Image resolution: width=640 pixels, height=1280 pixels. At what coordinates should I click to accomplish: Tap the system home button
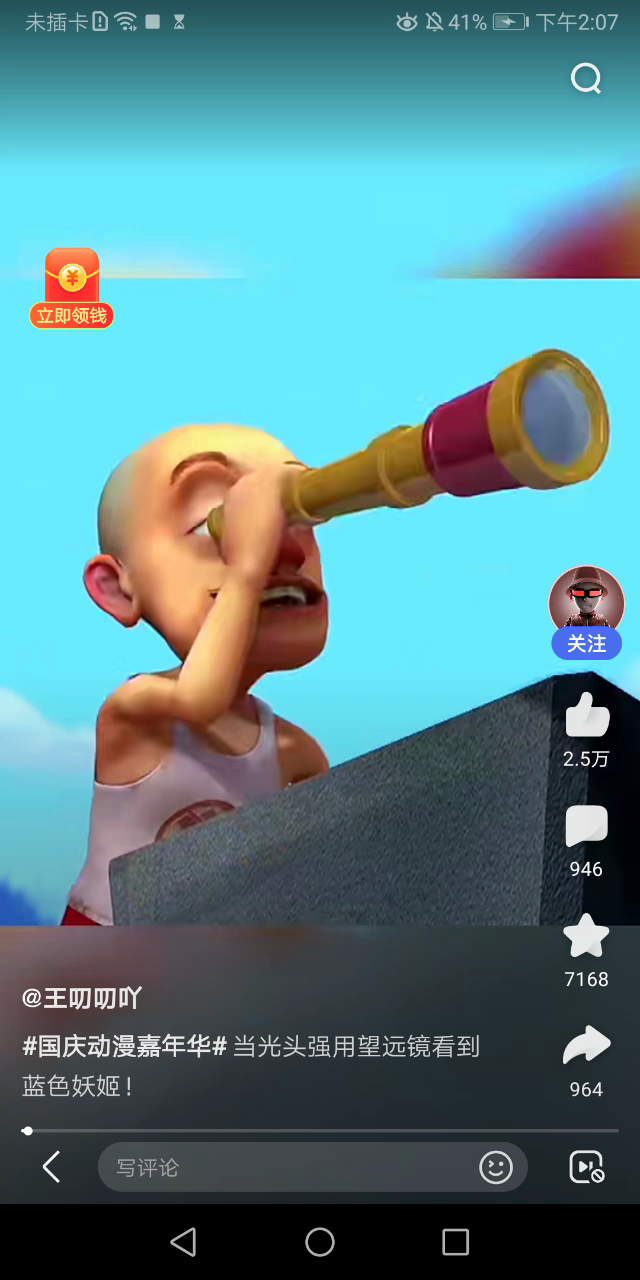(x=320, y=1242)
